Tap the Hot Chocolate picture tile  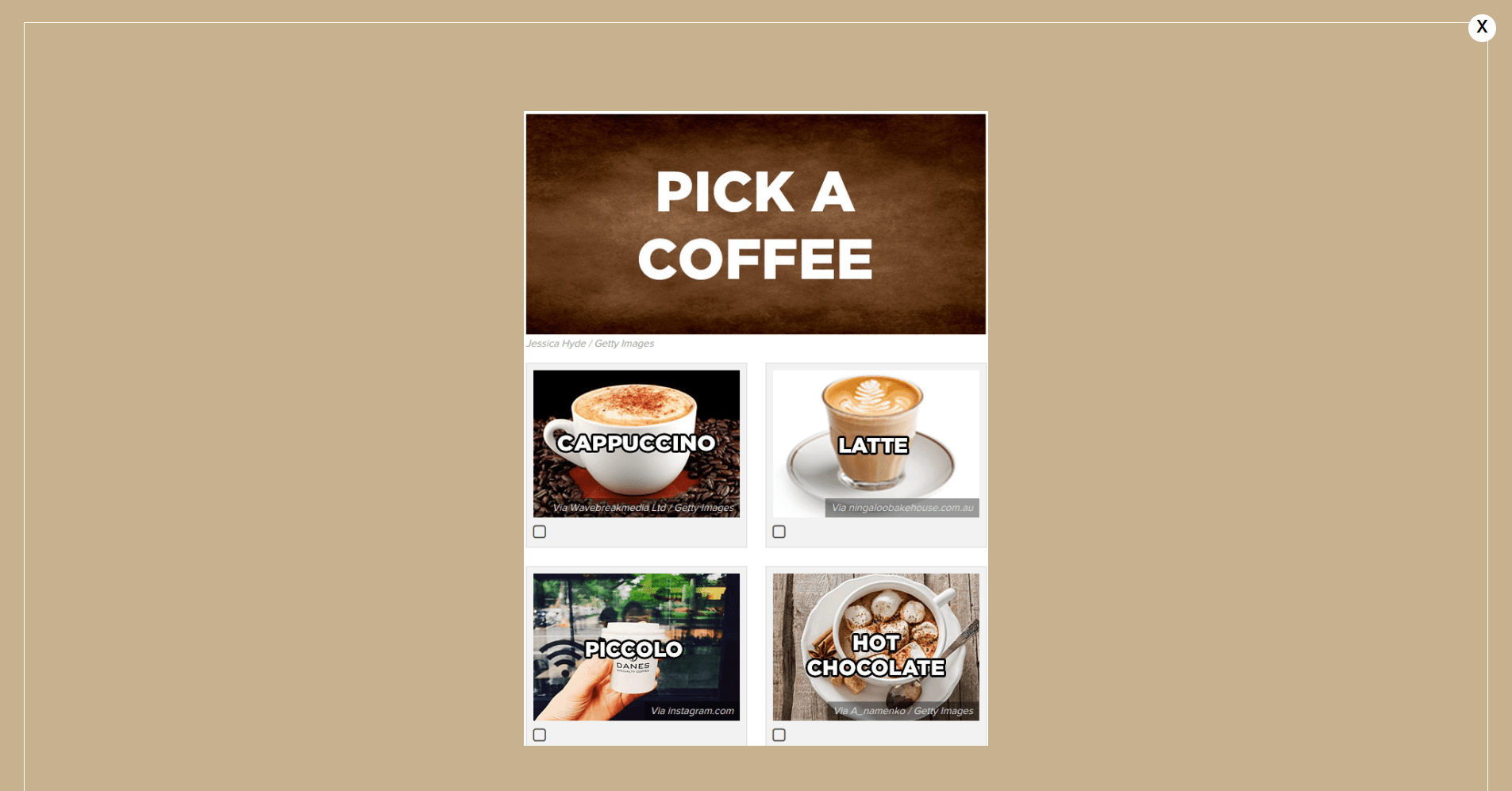[x=875, y=647]
